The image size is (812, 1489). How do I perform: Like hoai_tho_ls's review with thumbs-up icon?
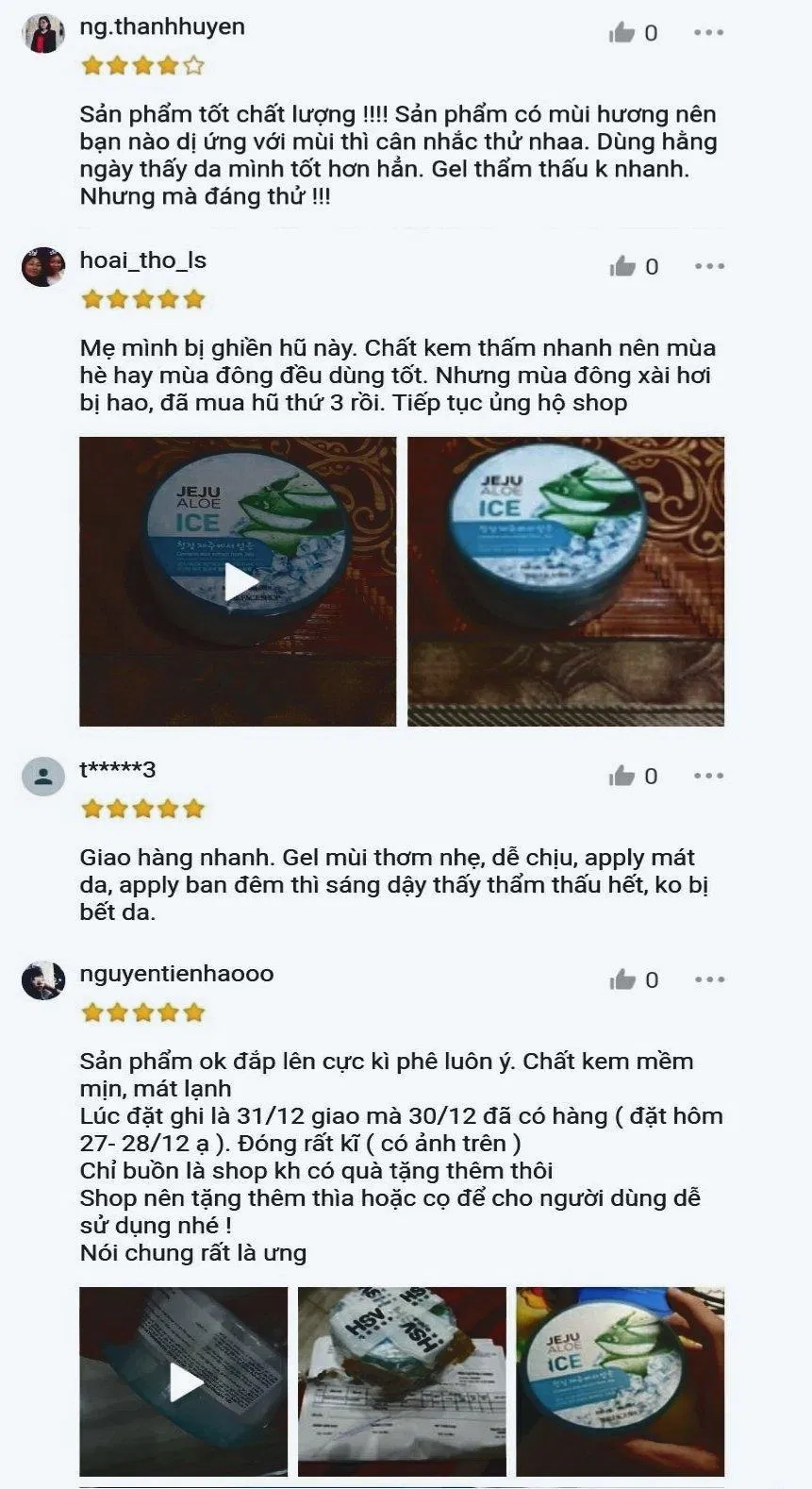[623, 267]
